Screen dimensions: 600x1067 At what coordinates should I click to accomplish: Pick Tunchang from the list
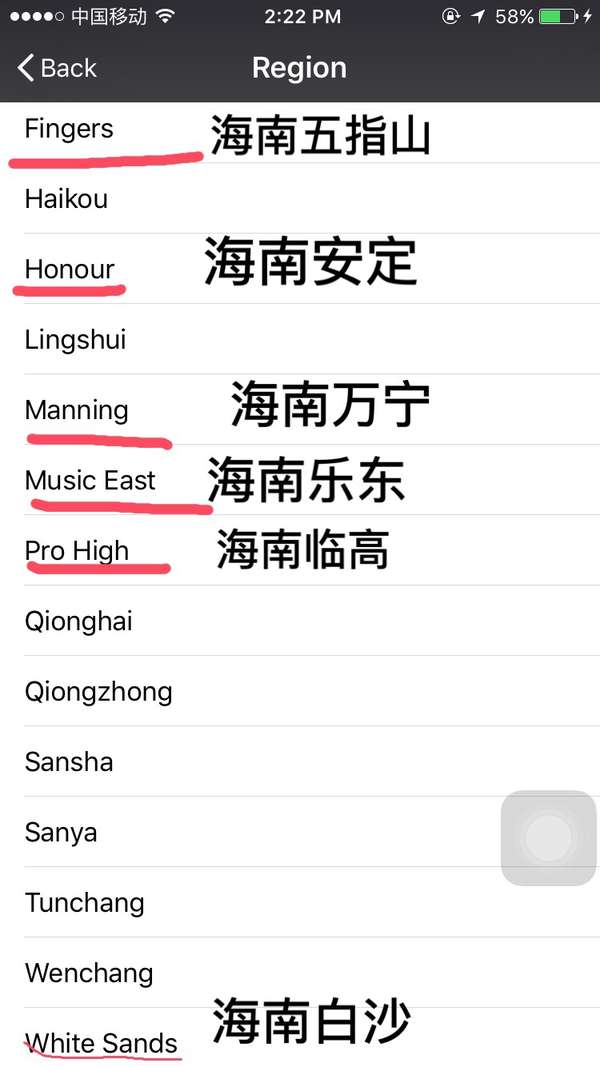(85, 903)
